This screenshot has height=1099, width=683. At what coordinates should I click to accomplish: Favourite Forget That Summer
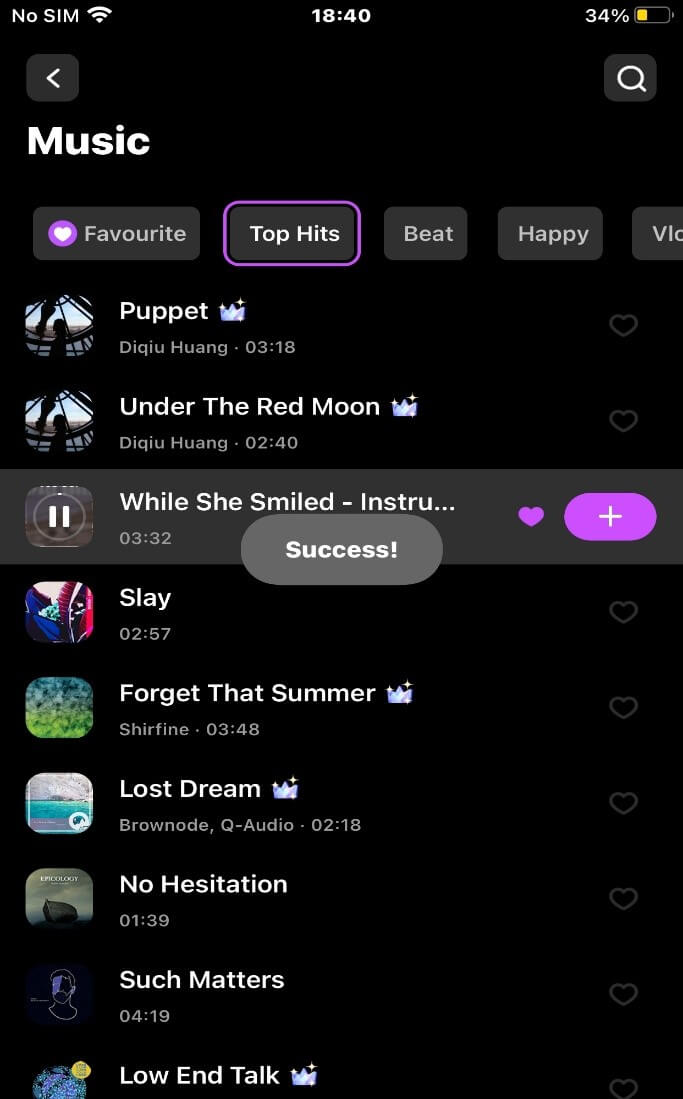pyautogui.click(x=623, y=708)
